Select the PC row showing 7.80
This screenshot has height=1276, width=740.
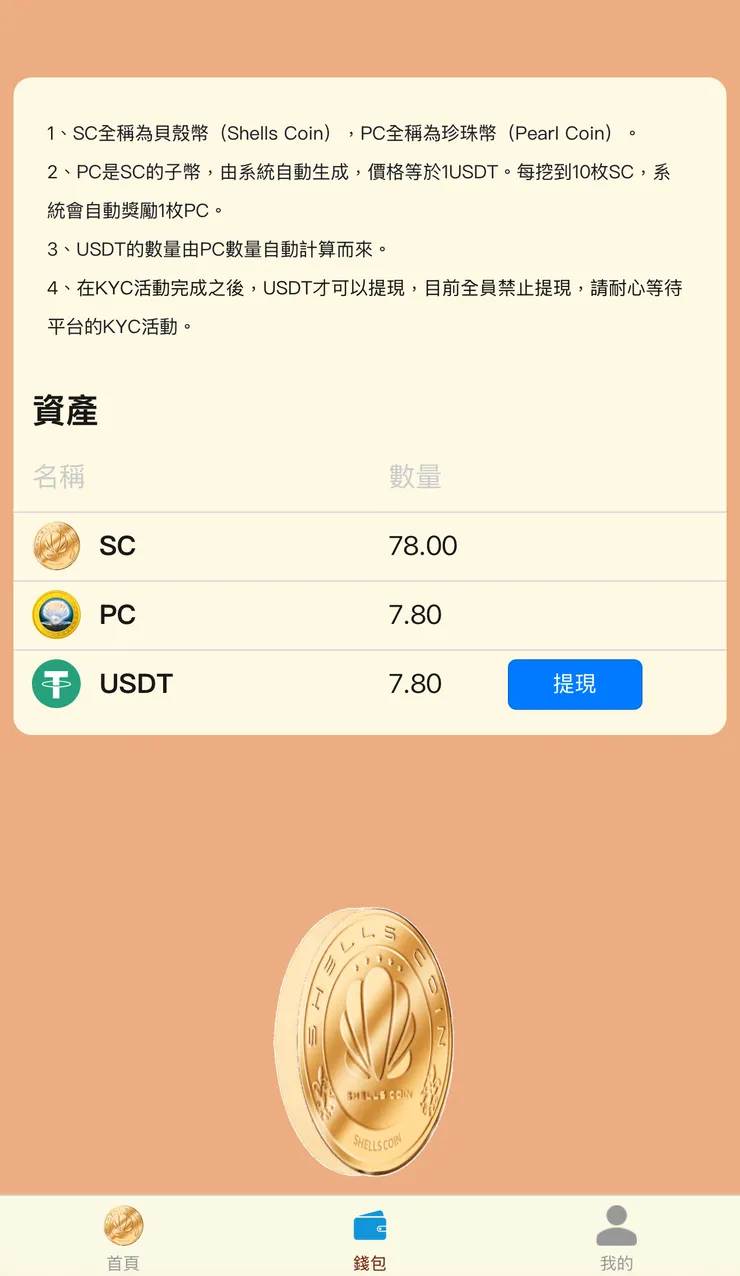coord(415,615)
